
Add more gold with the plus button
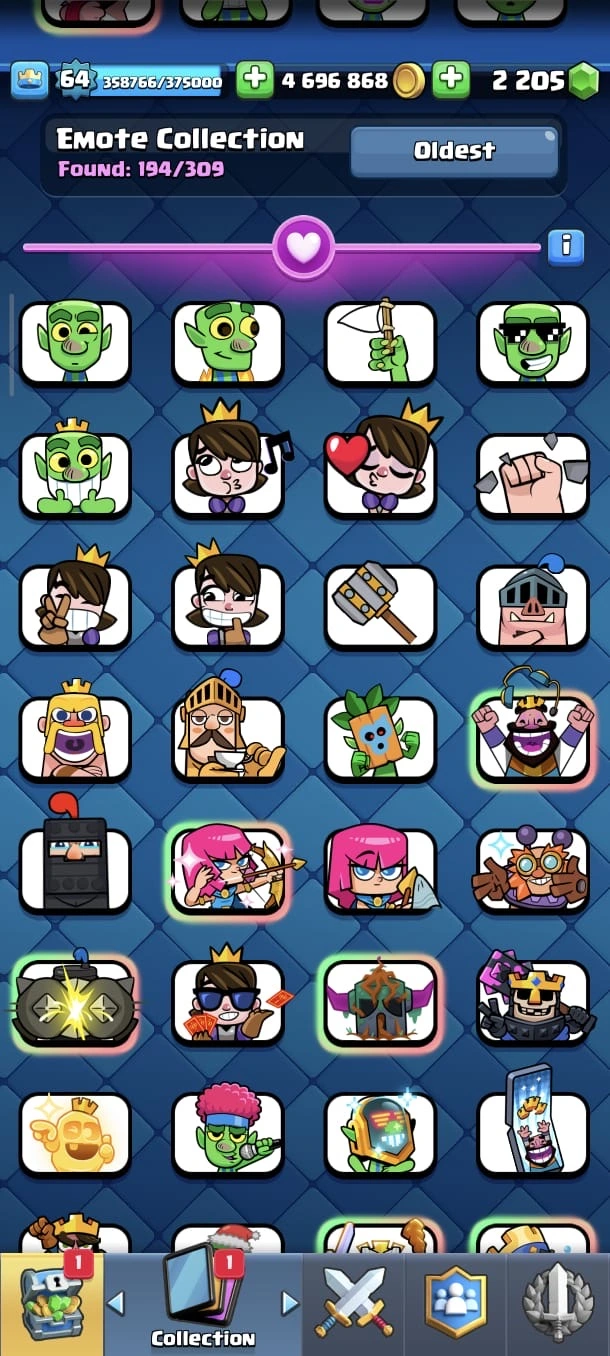[x=254, y=80]
